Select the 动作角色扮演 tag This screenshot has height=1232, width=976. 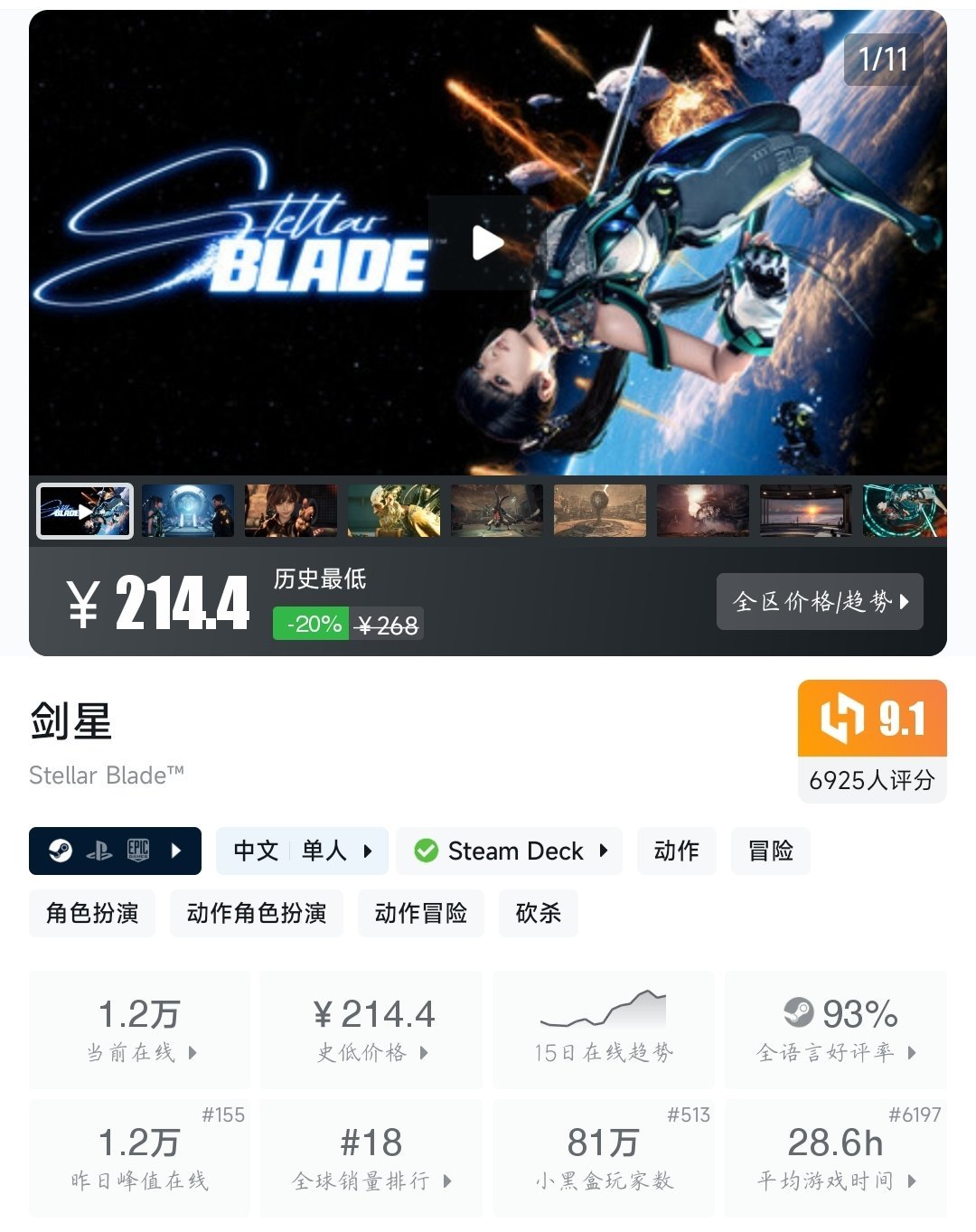pos(257,913)
